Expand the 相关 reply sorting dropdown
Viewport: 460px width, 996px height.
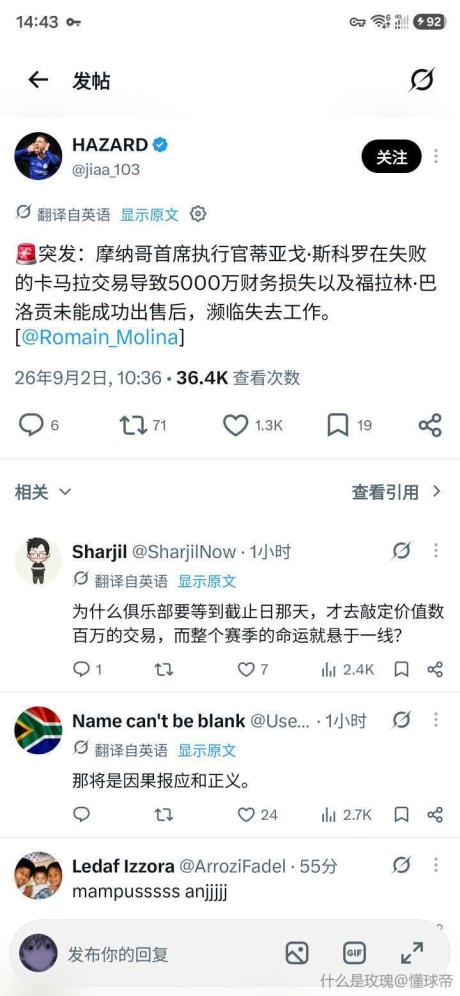coord(43,492)
